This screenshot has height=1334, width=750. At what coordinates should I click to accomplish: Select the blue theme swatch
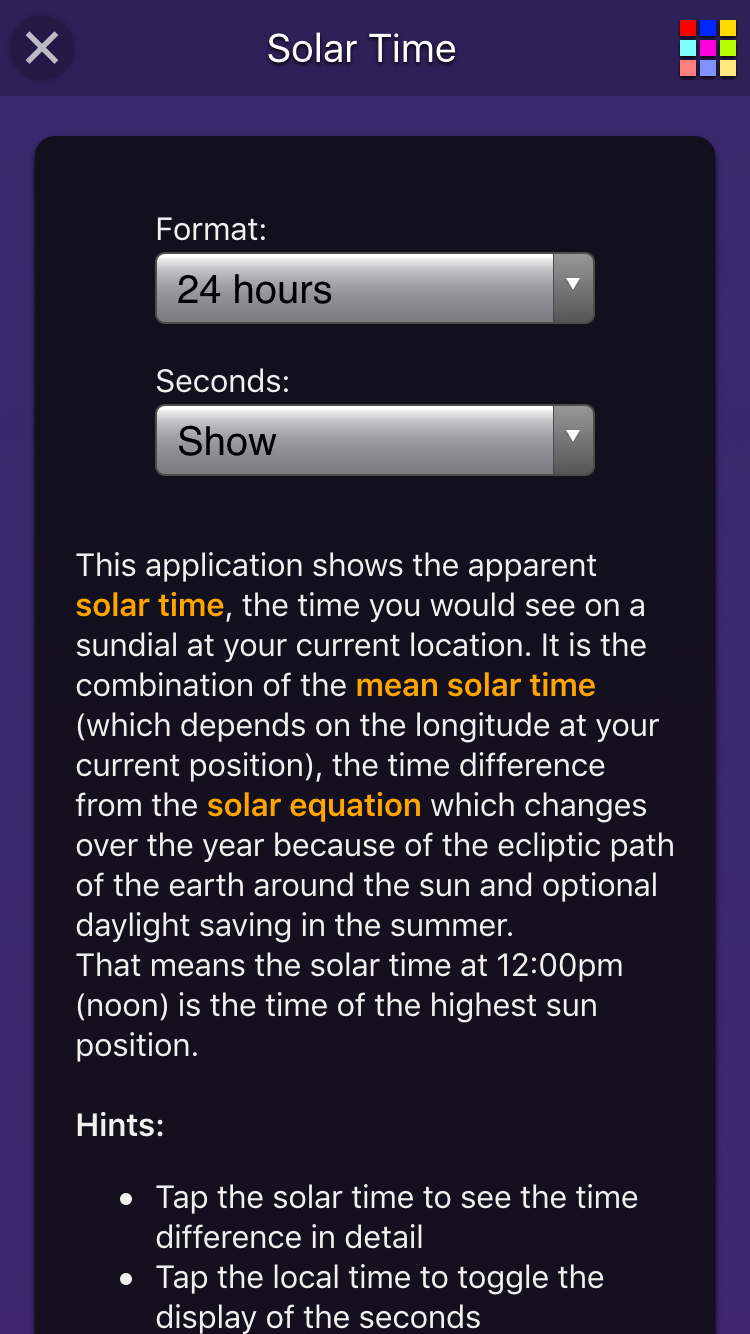[x=708, y=28]
